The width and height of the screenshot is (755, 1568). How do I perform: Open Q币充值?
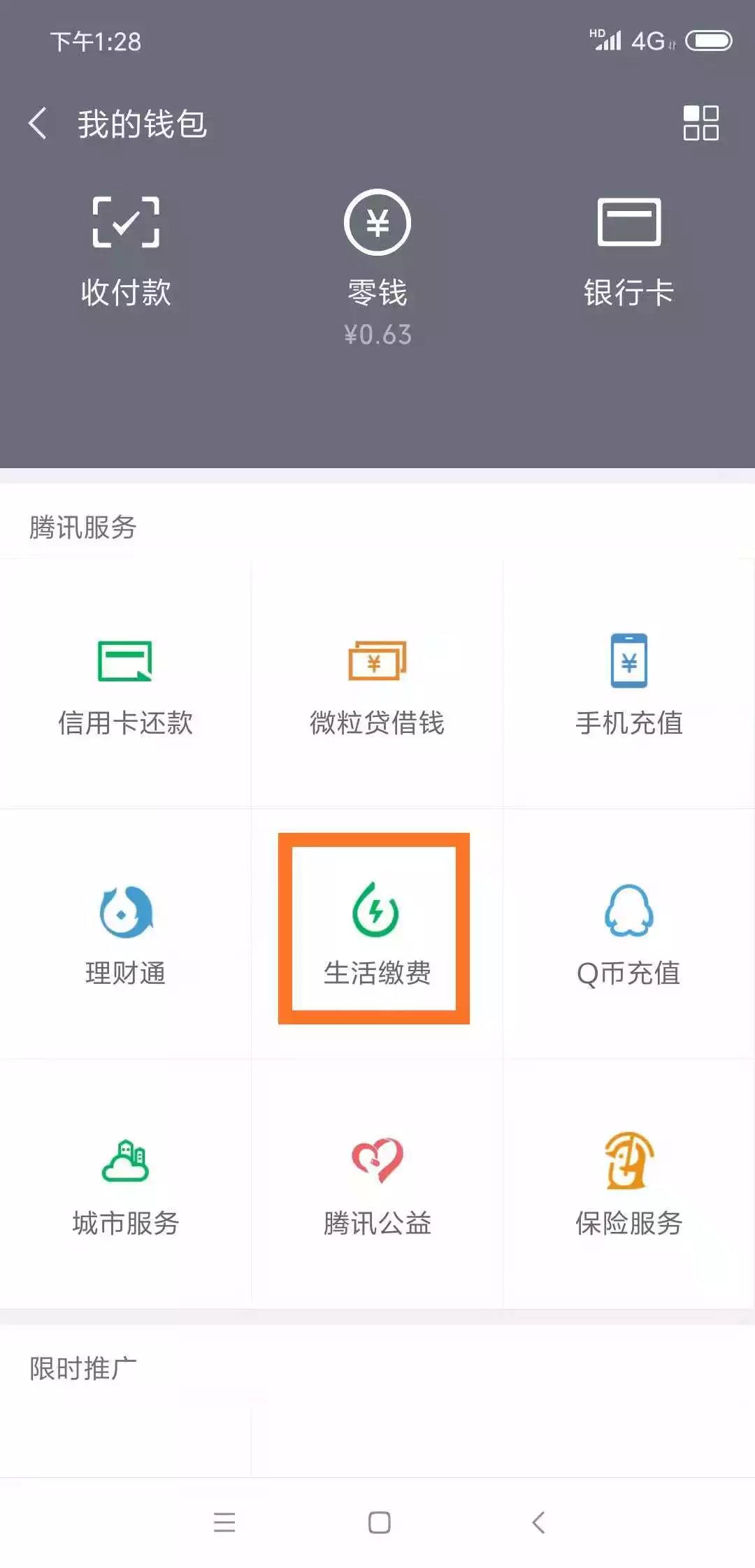(x=629, y=934)
